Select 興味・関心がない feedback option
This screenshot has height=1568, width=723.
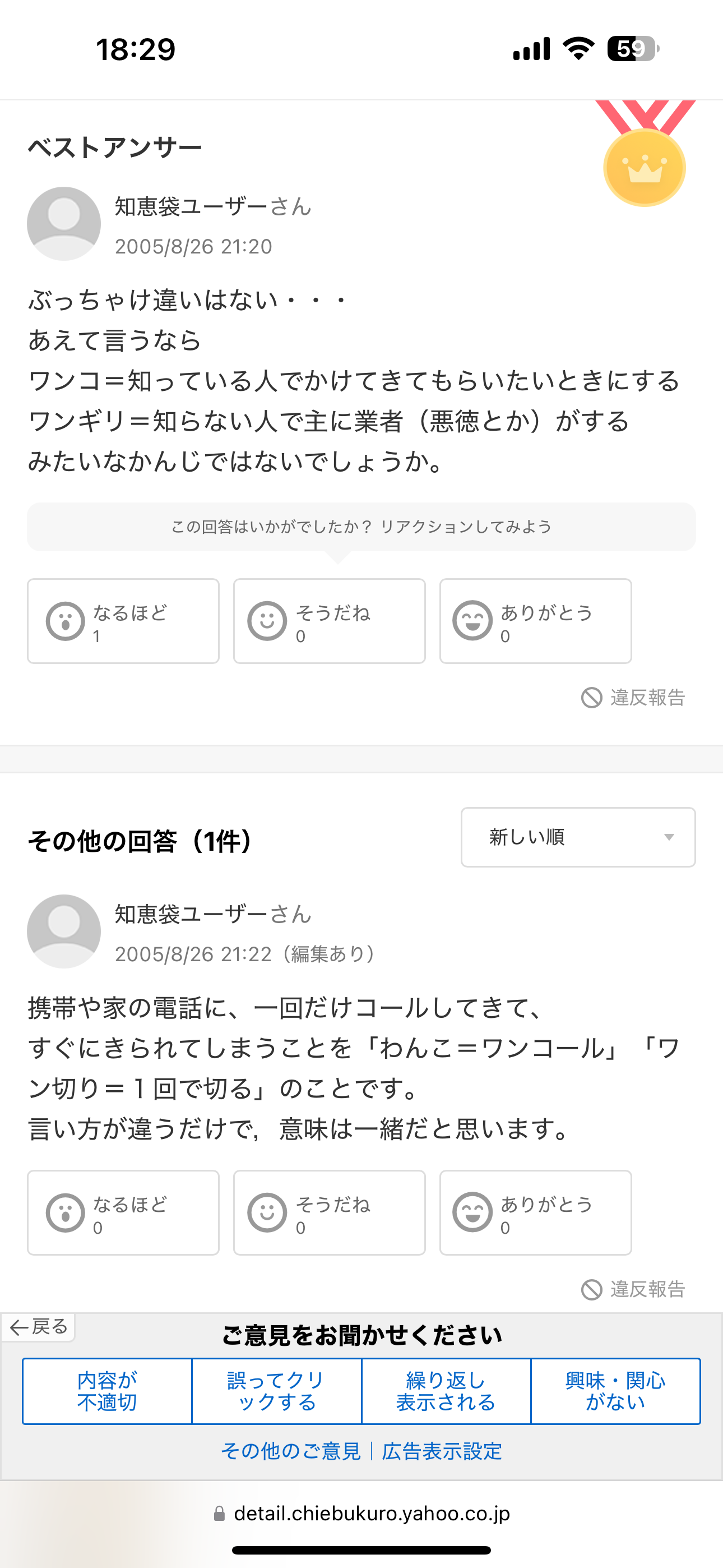click(615, 1391)
